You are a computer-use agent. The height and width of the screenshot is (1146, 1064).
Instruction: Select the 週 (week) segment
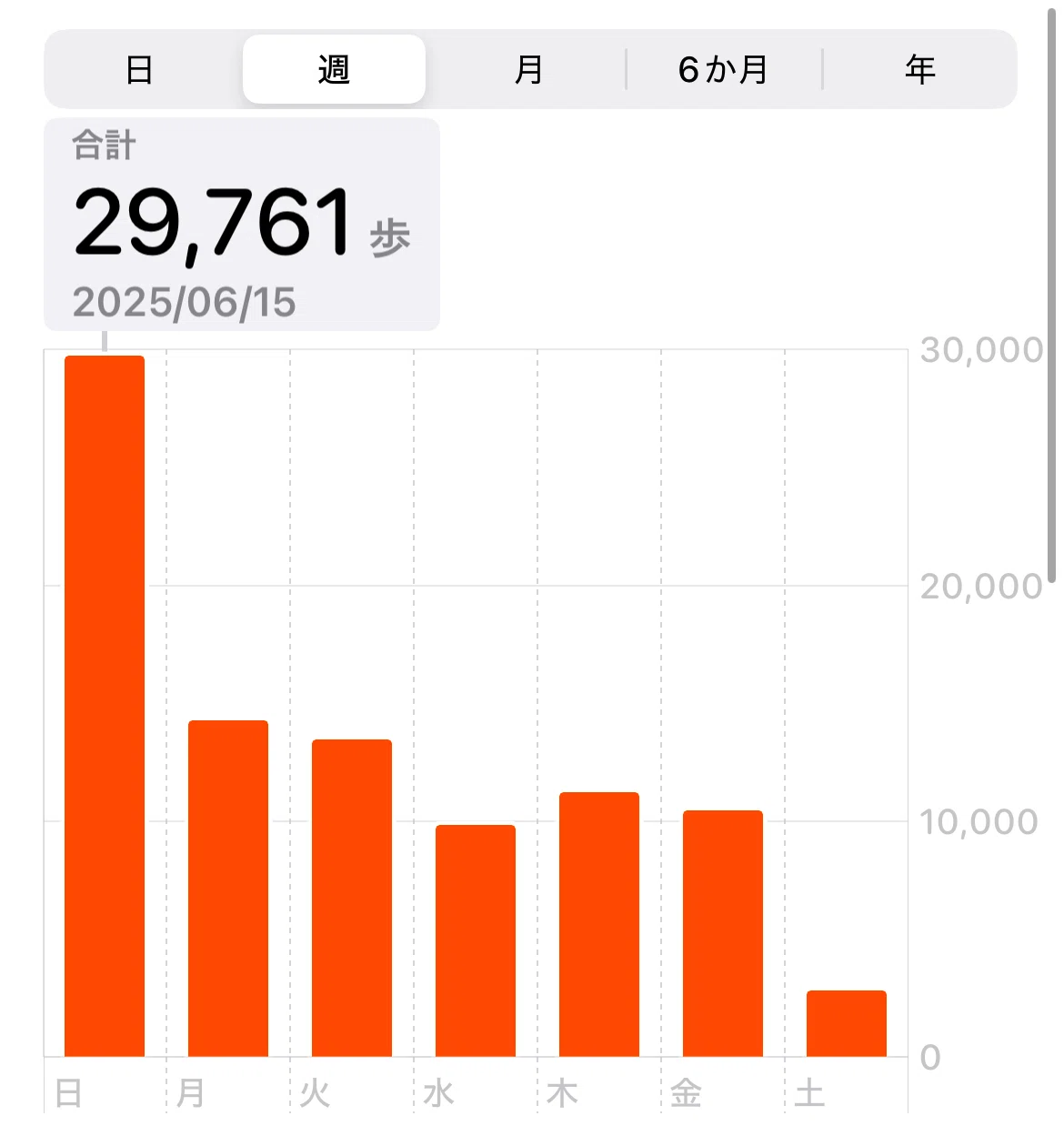pyautogui.click(x=334, y=69)
